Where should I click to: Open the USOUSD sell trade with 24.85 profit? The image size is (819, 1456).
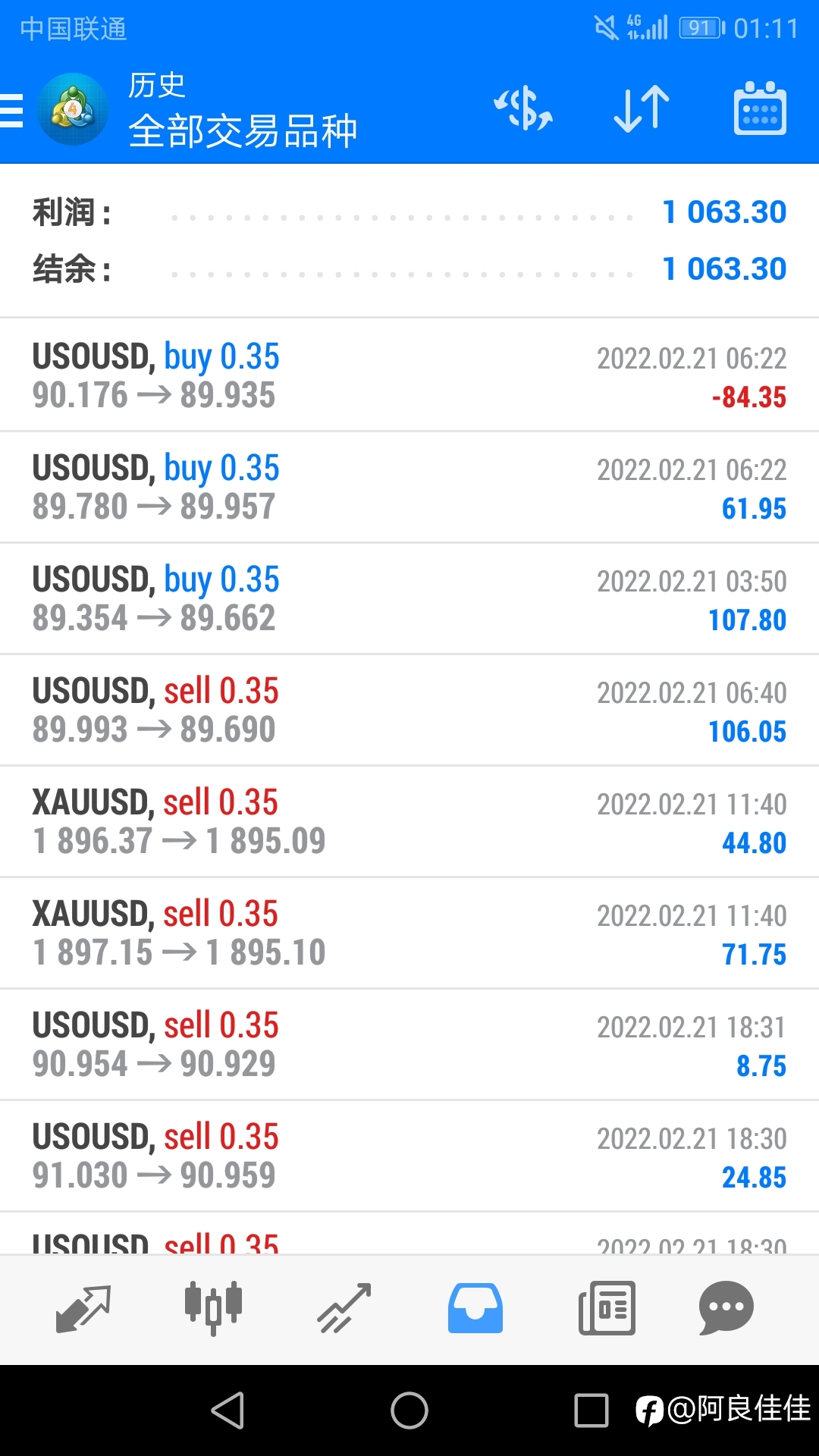pyautogui.click(x=409, y=1156)
